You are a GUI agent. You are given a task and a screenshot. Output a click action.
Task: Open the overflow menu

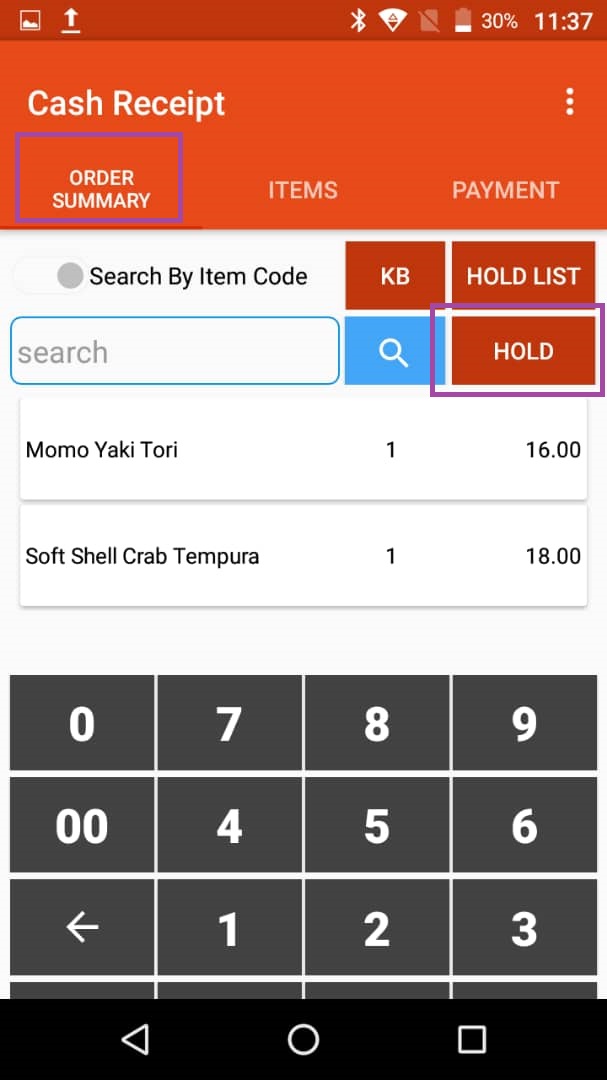click(569, 102)
